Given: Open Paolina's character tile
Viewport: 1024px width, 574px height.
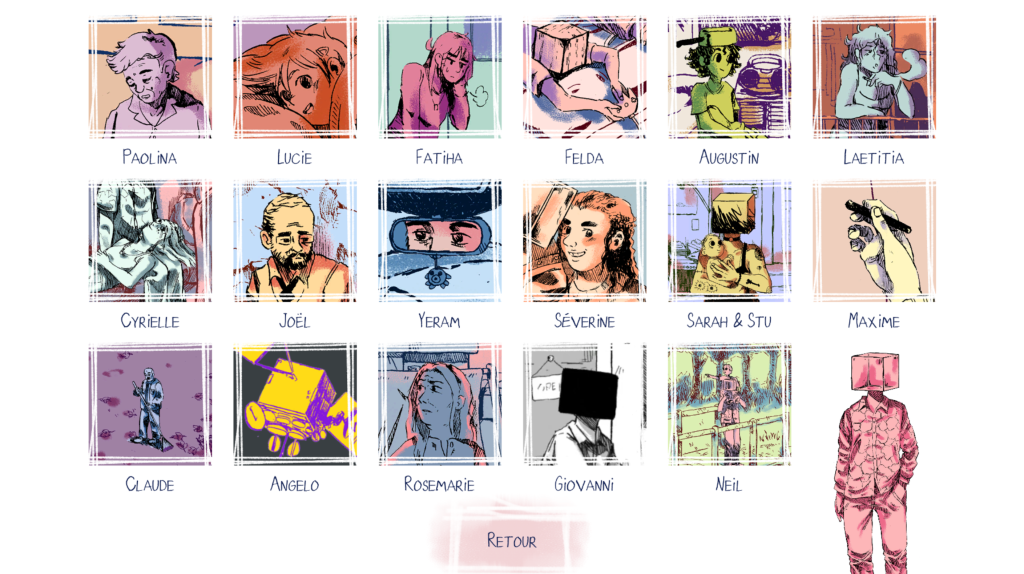Looking at the screenshot, I should click(x=150, y=77).
